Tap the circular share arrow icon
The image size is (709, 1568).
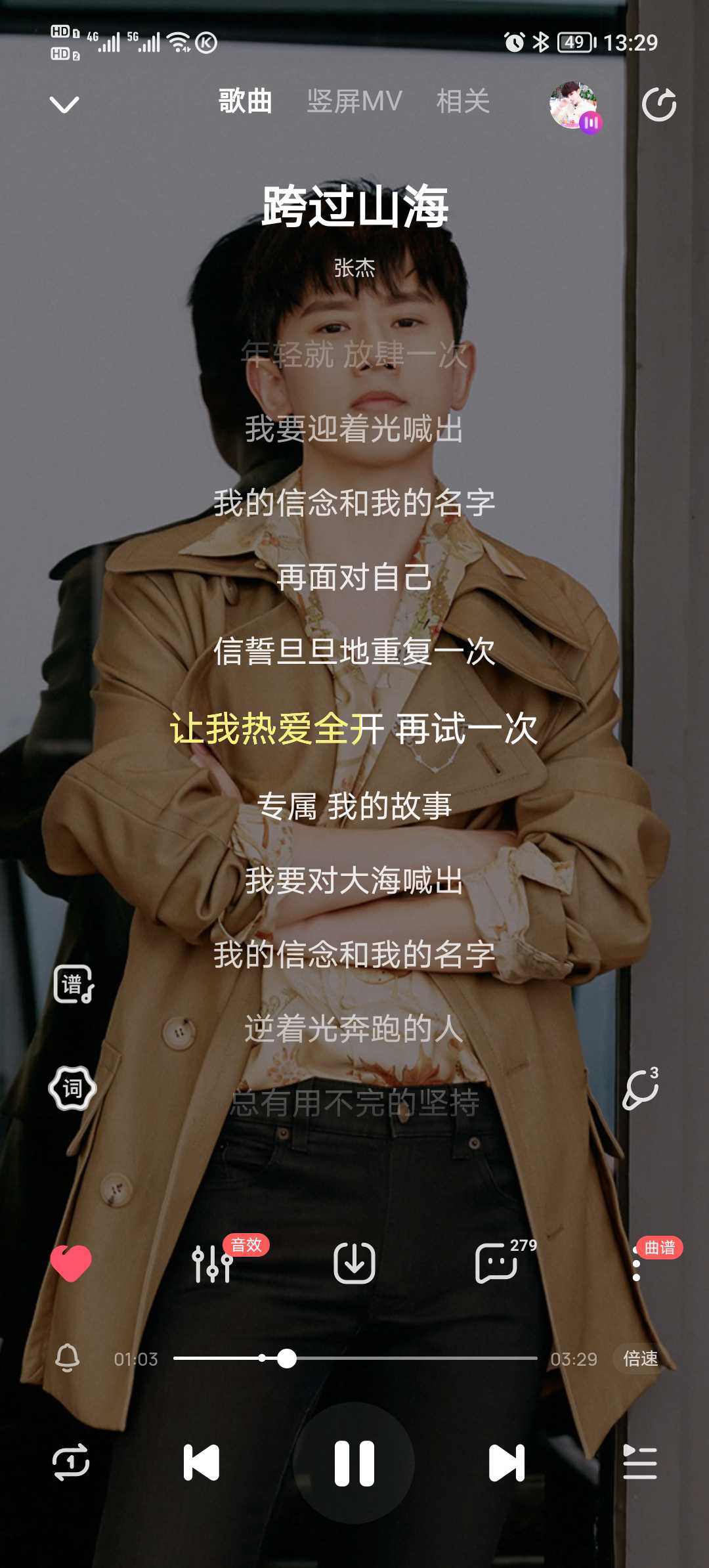(x=659, y=104)
